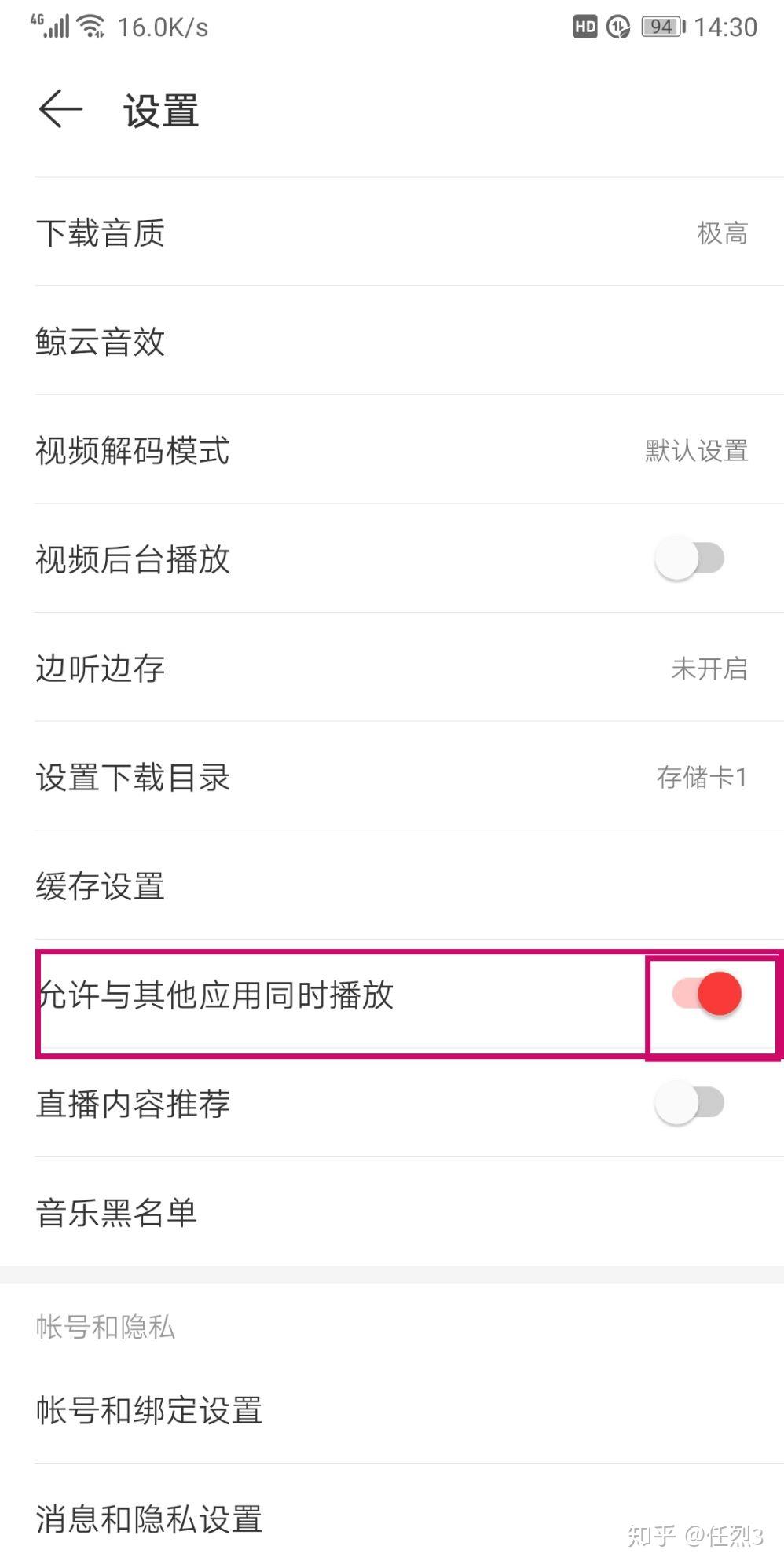The height and width of the screenshot is (1568, 784).
Task: Open 音乐黑名单
Action: pyautogui.click(x=391, y=1212)
